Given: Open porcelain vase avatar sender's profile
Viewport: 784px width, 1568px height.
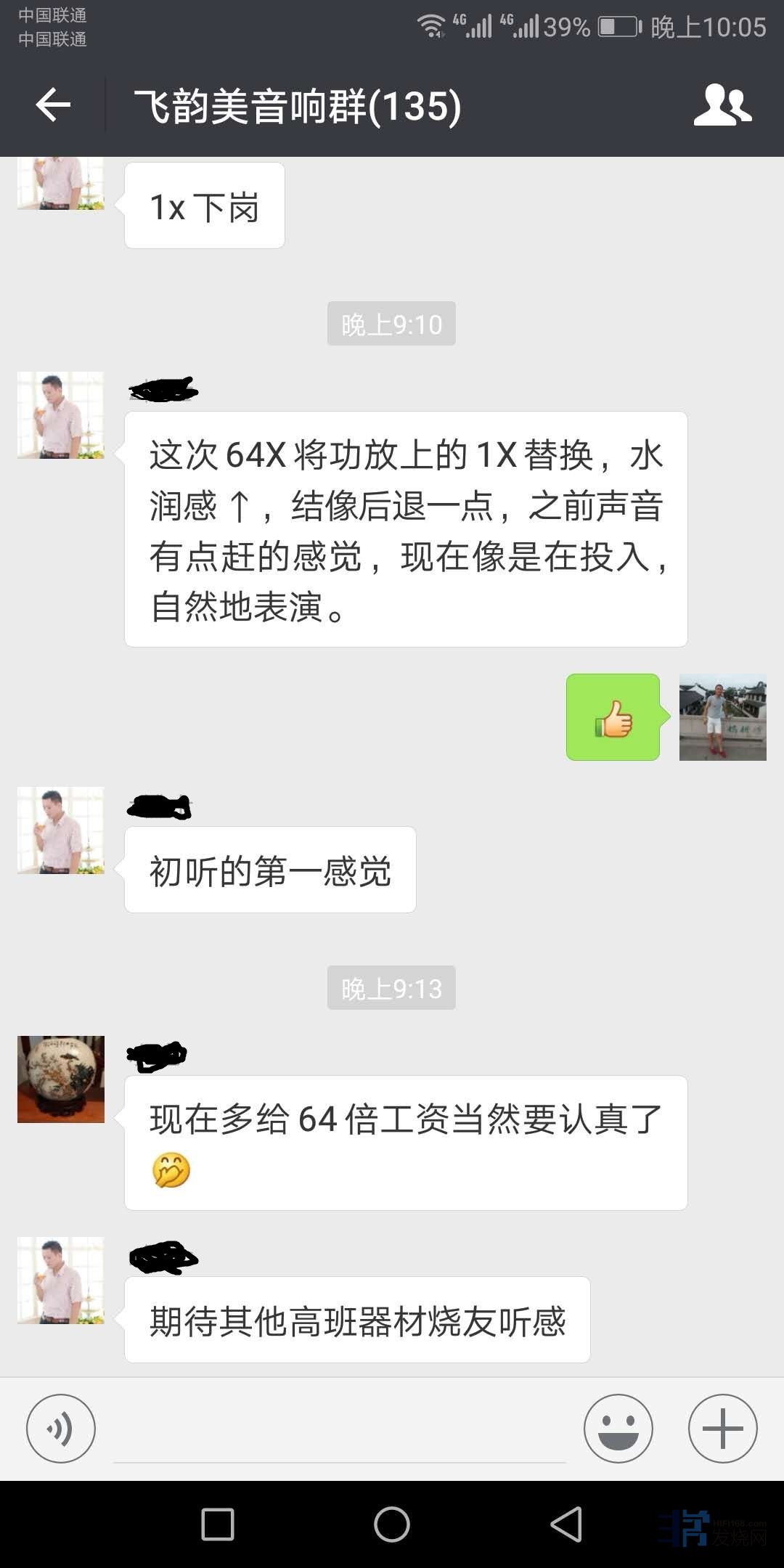Looking at the screenshot, I should (61, 1079).
